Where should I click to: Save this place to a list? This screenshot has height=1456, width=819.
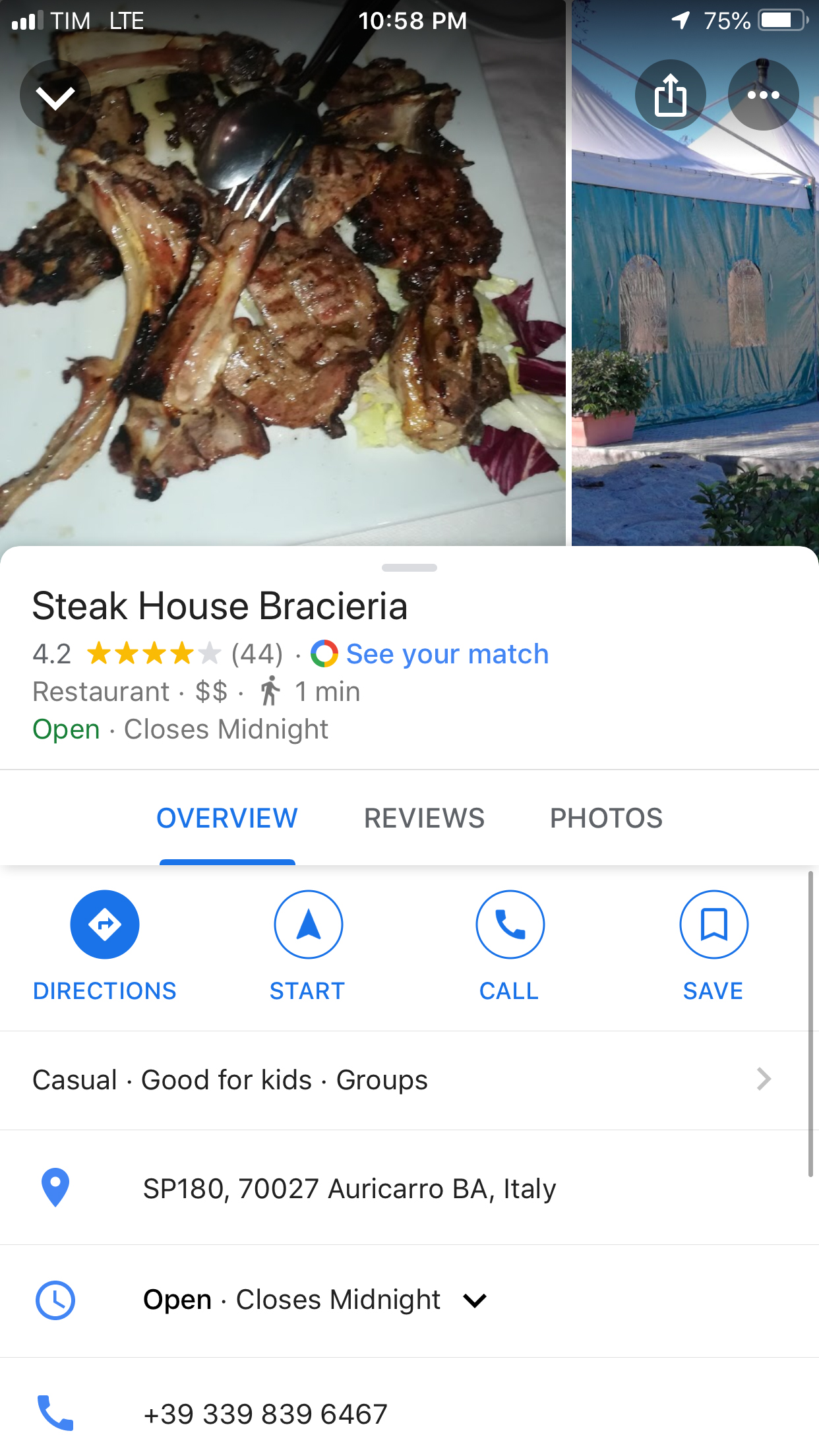[713, 925]
